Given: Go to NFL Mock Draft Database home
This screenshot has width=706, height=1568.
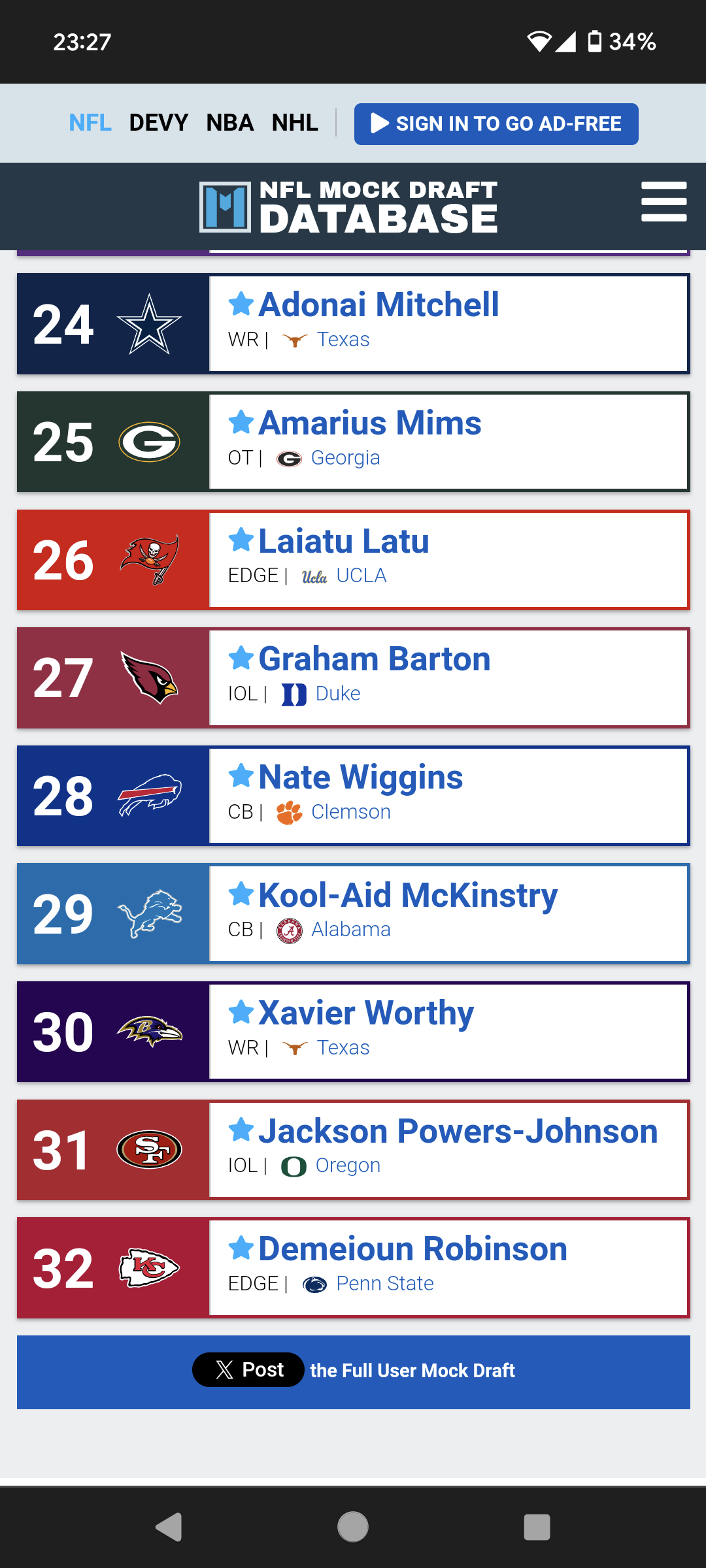Looking at the screenshot, I should click(349, 207).
